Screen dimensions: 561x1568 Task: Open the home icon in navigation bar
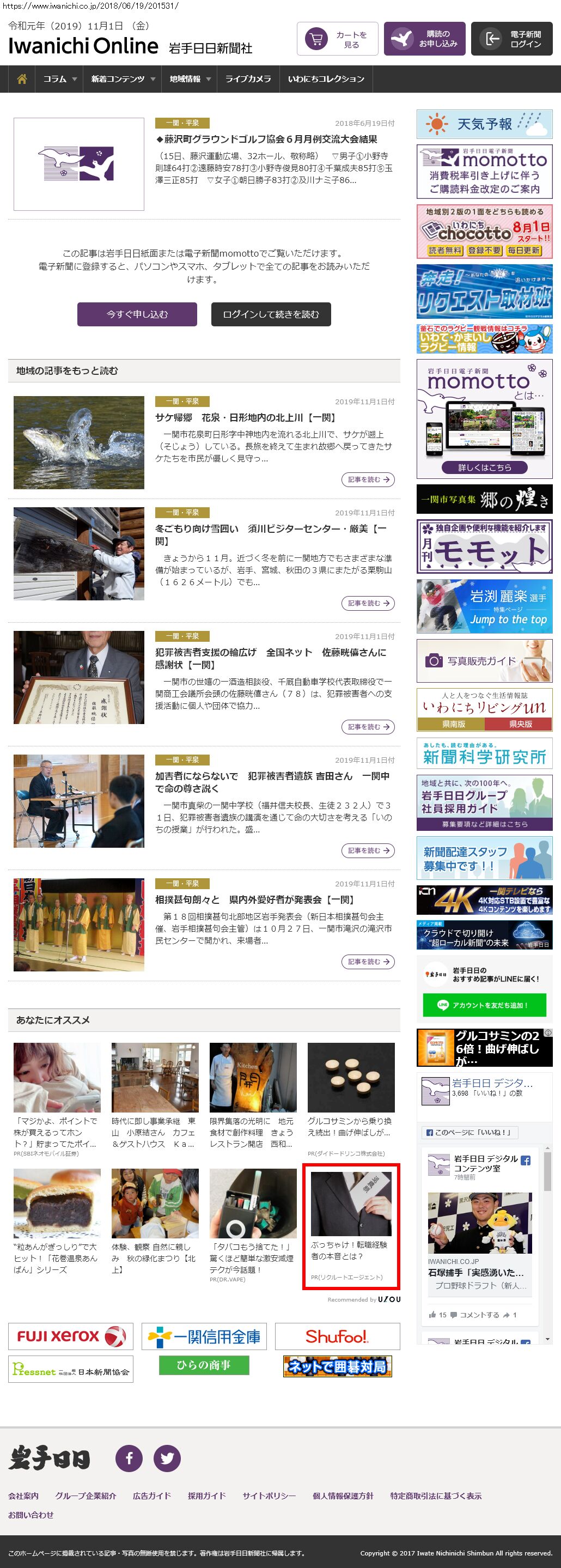click(22, 79)
